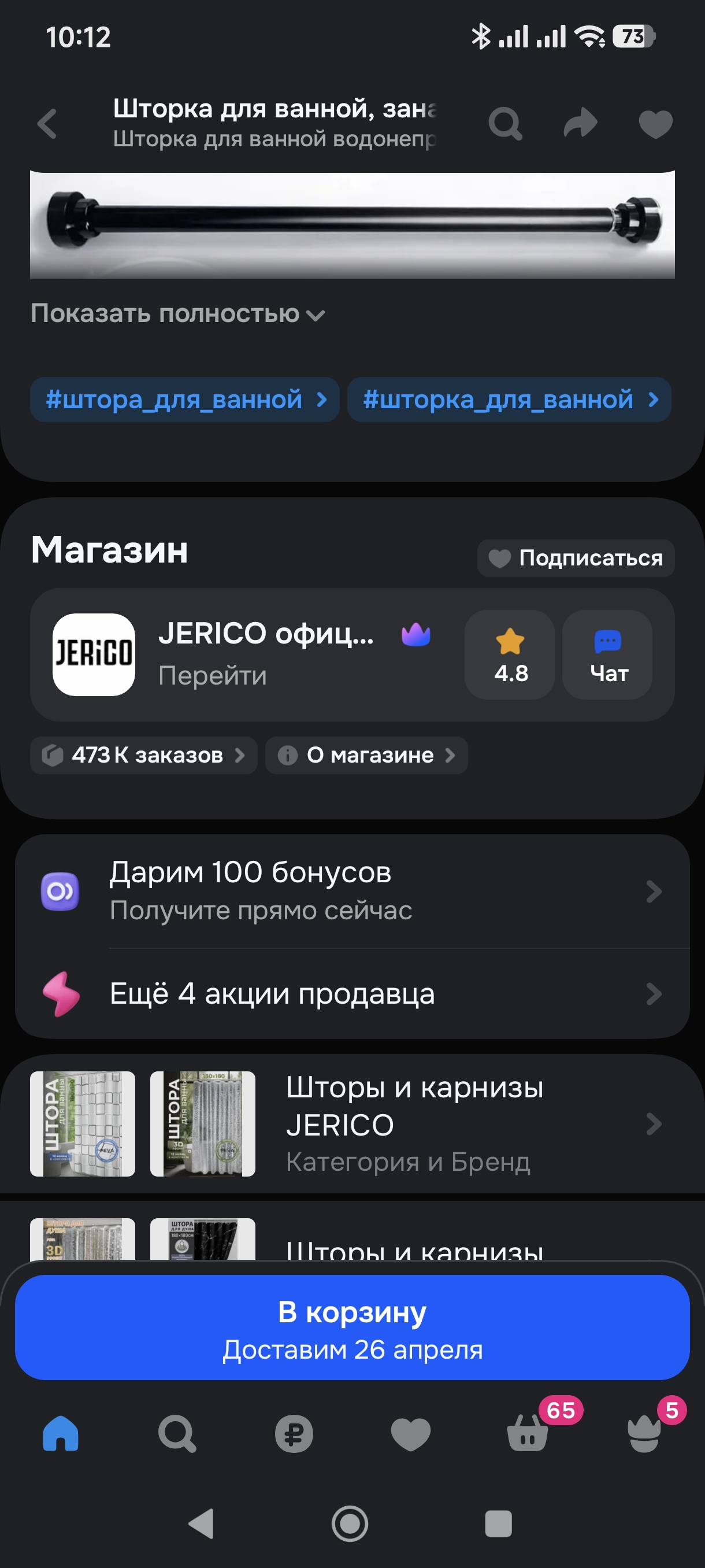Open search from the top bar
Image resolution: width=705 pixels, height=1568 pixels.
point(505,124)
